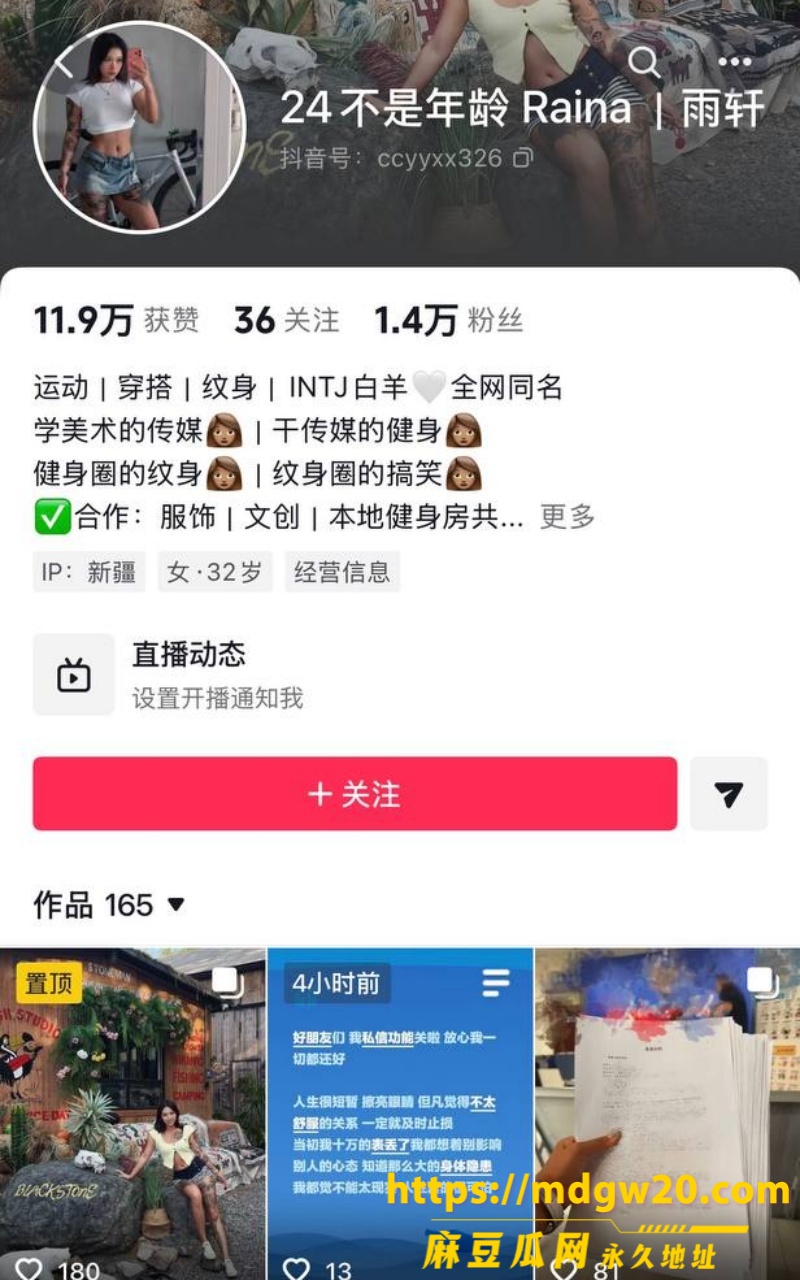Open the 经营信息 chip
Image resolution: width=800 pixels, height=1280 pixels.
342,572
